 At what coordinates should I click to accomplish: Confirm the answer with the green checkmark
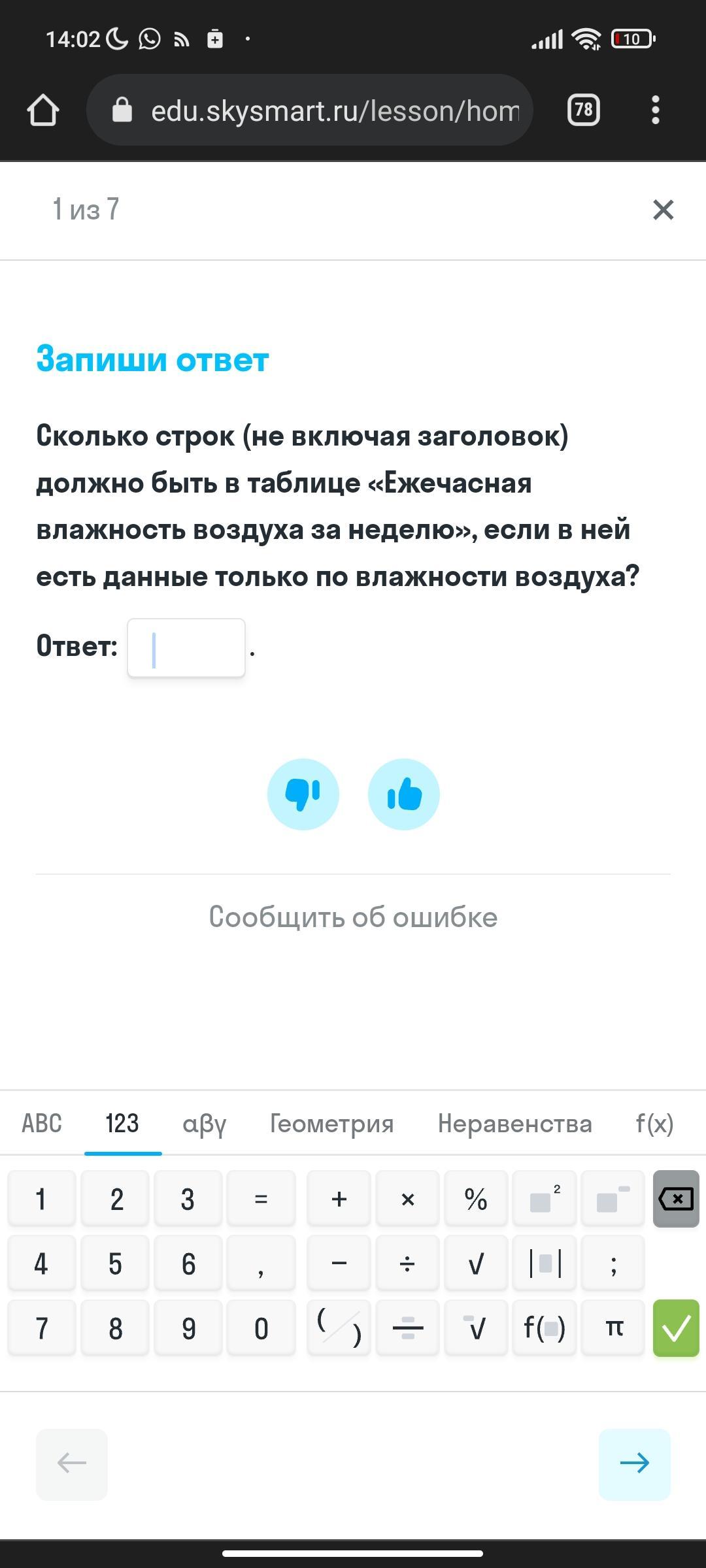coord(676,1328)
